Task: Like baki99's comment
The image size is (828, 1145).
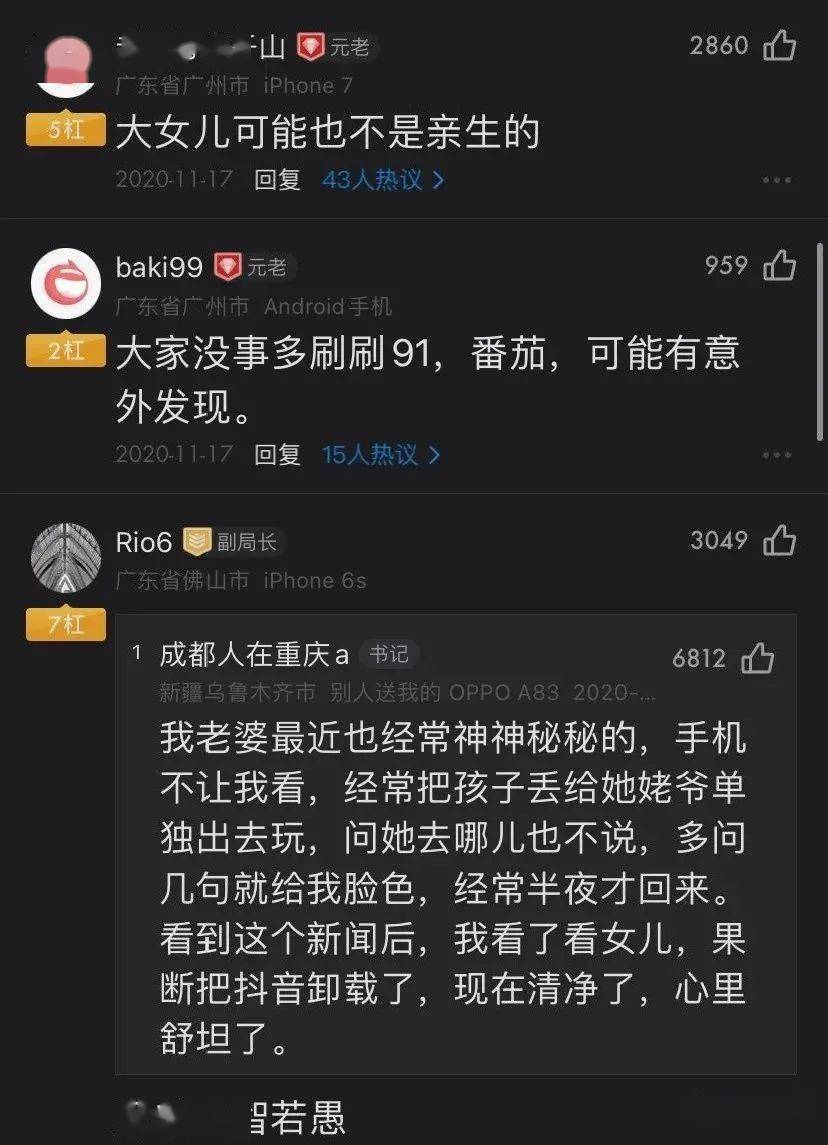Action: click(779, 266)
